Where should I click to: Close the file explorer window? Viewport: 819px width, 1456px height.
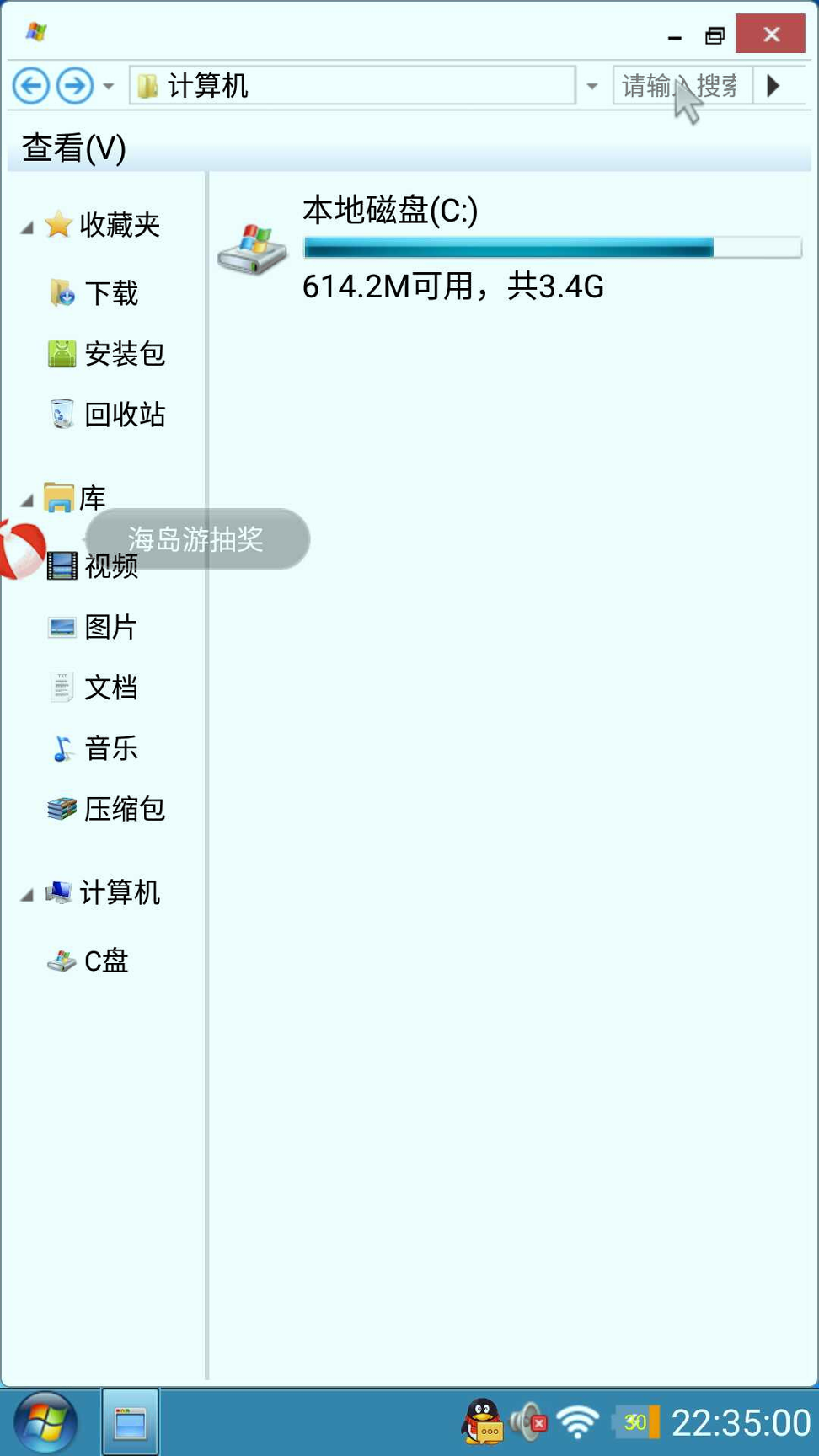[770, 35]
